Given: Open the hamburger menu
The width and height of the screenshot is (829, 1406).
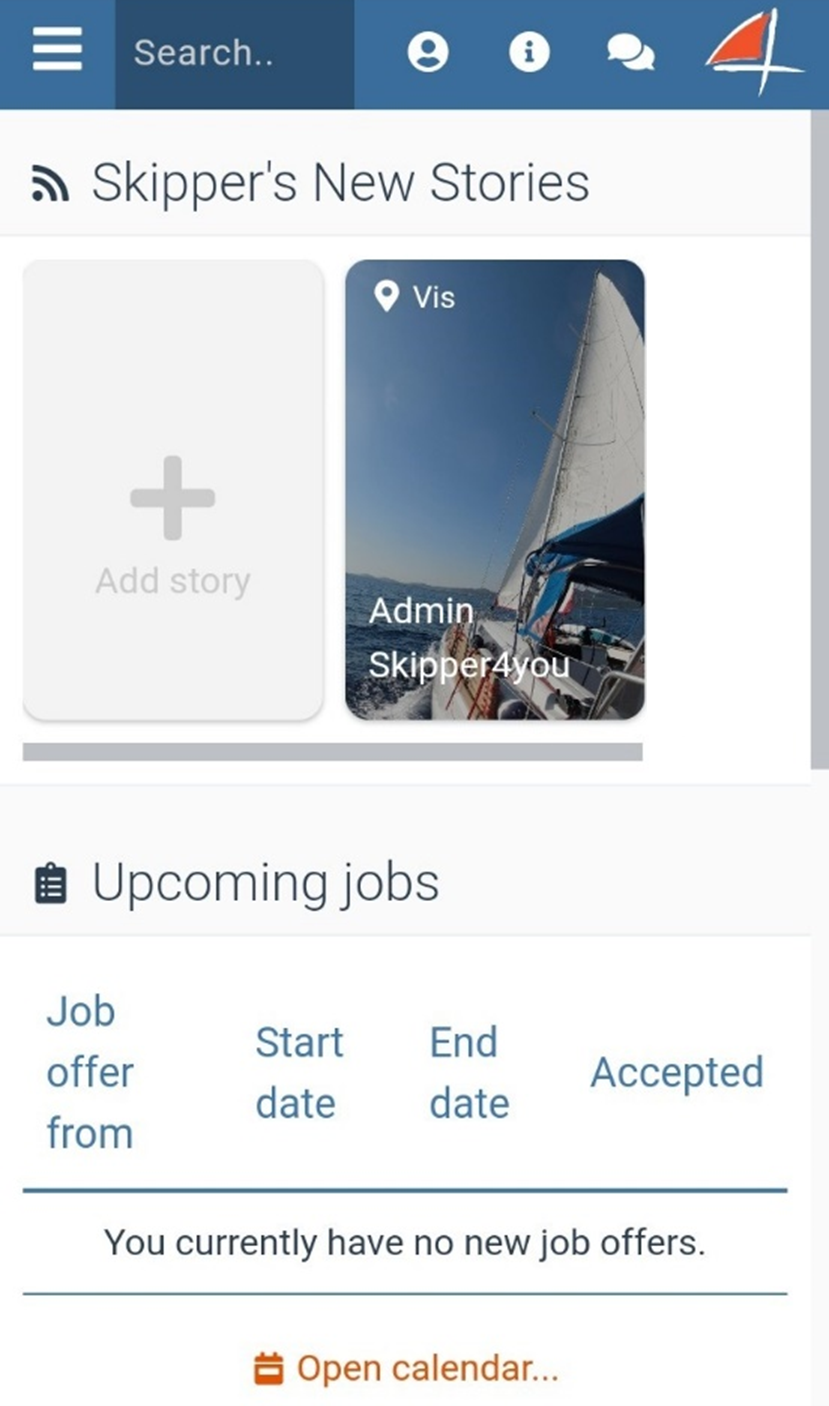Looking at the screenshot, I should 57,50.
